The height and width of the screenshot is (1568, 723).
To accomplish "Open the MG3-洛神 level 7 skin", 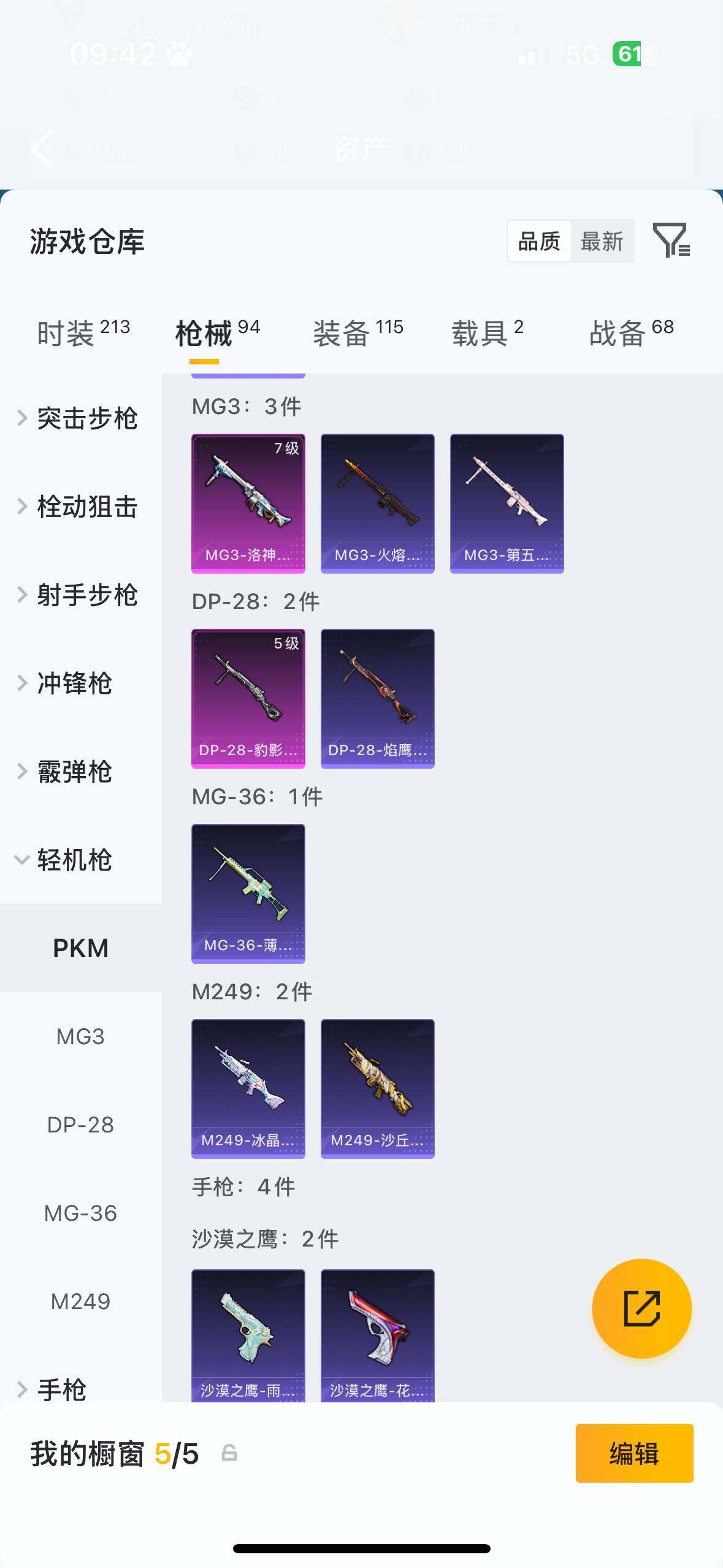I will 248,503.
